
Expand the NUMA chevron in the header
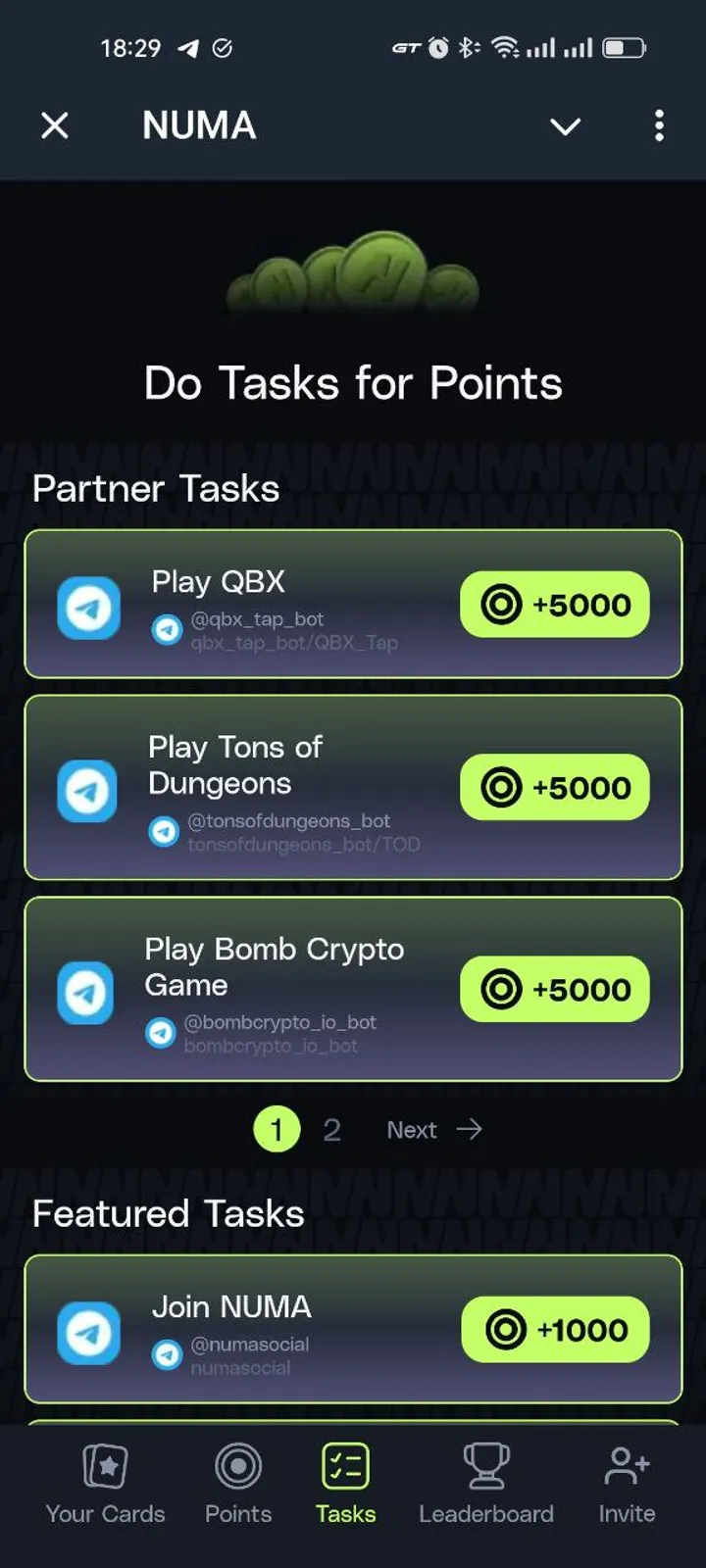pos(565,126)
